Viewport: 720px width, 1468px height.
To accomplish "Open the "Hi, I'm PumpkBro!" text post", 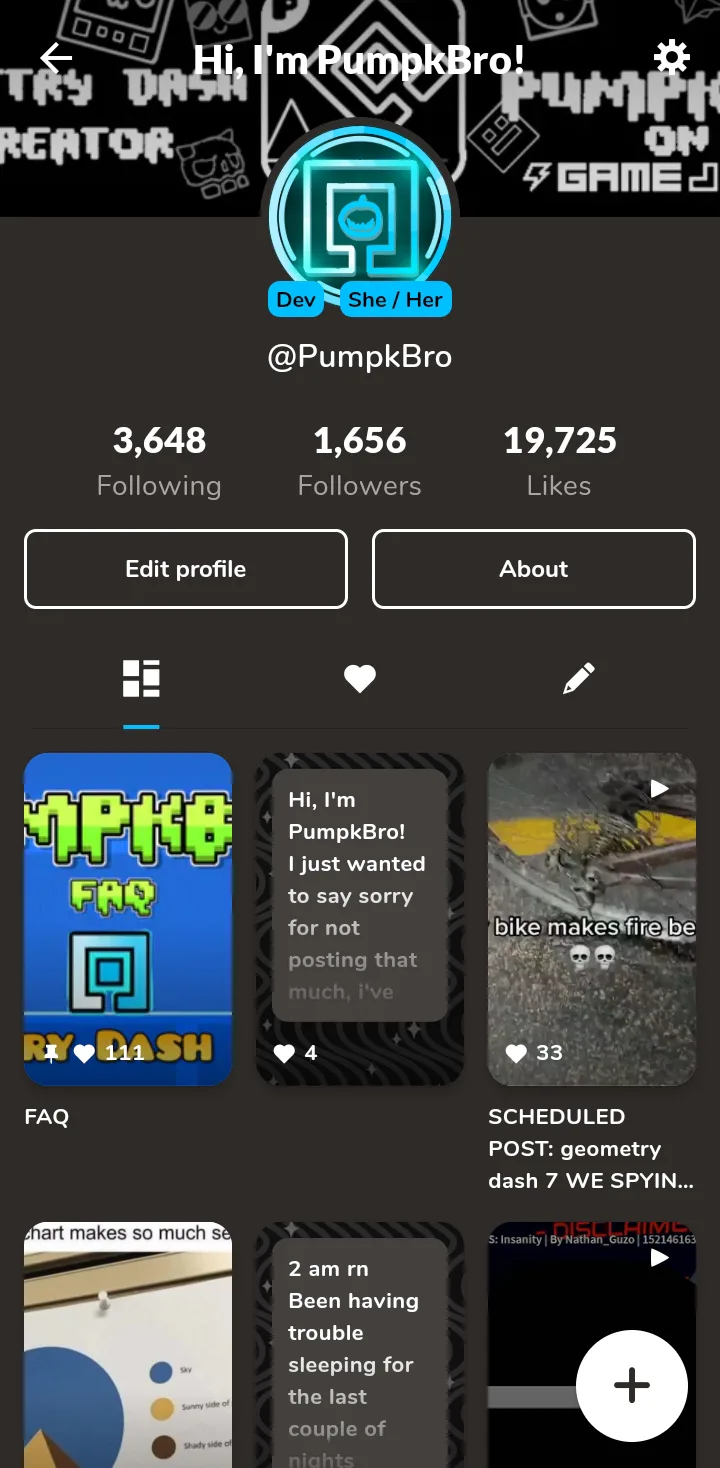I will click(360, 919).
